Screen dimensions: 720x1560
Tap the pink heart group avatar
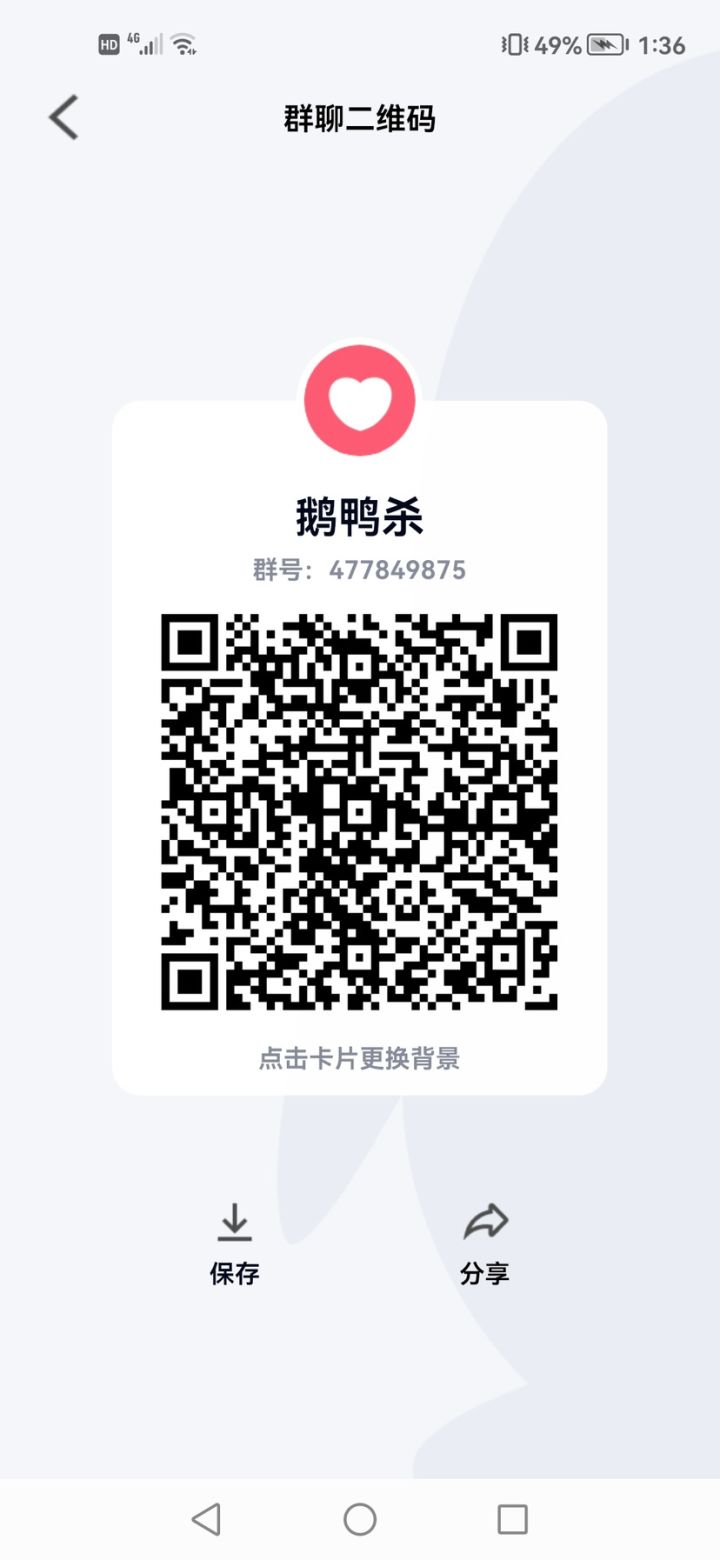(x=358, y=399)
